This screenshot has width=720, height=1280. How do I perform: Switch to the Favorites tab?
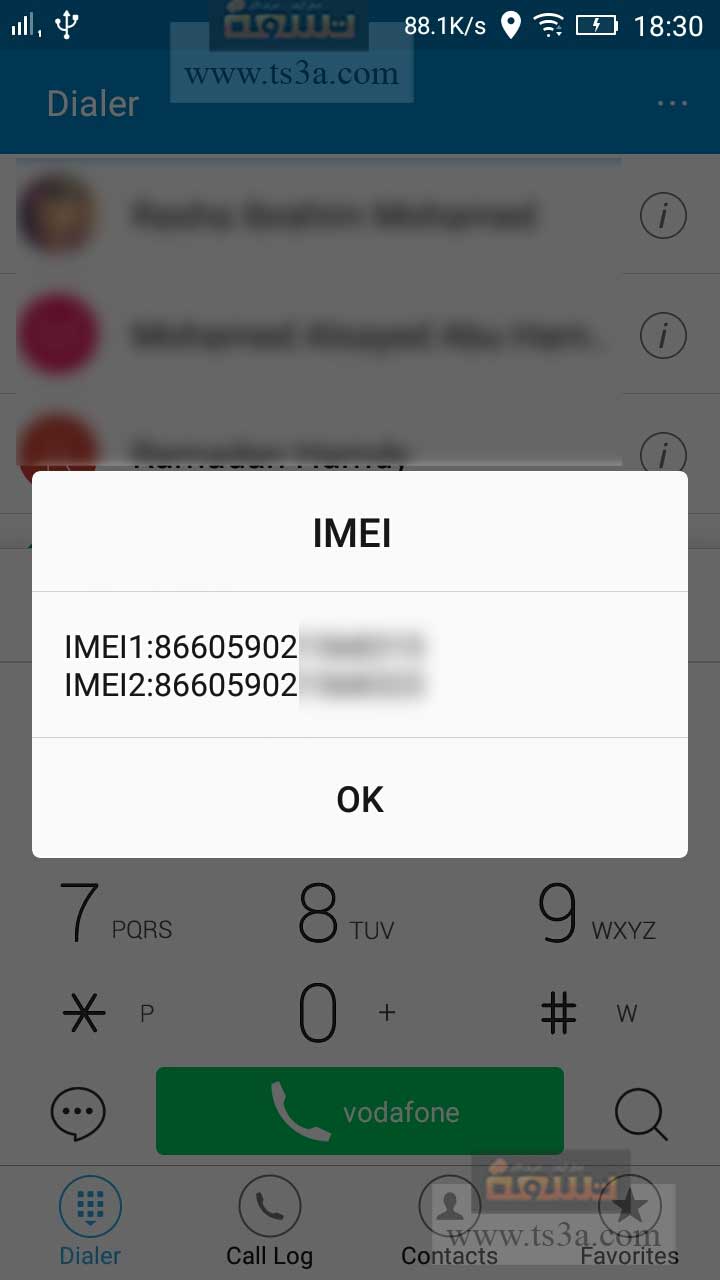pyautogui.click(x=629, y=1222)
